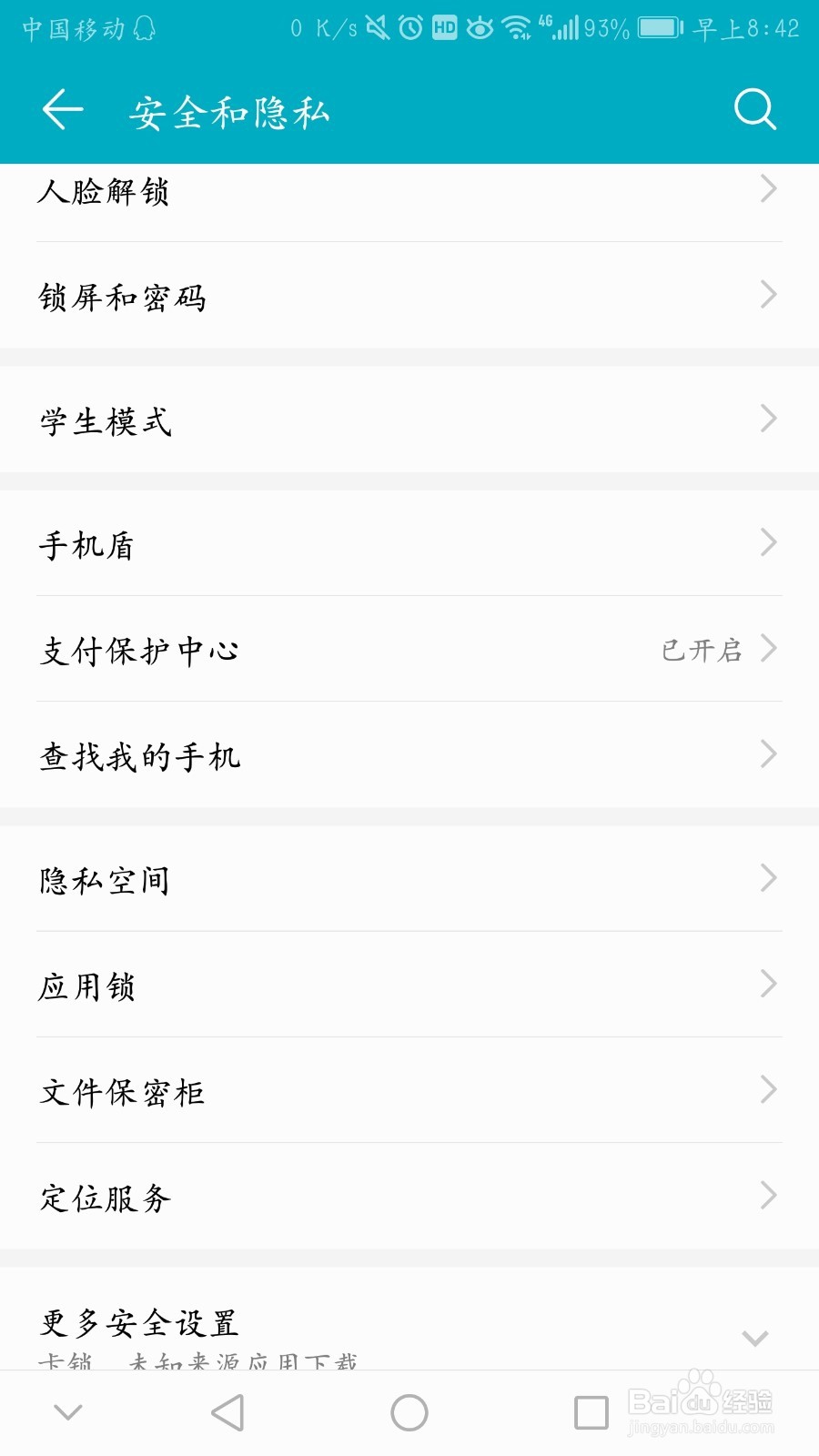Open 定位服务 settings

pos(409,1196)
